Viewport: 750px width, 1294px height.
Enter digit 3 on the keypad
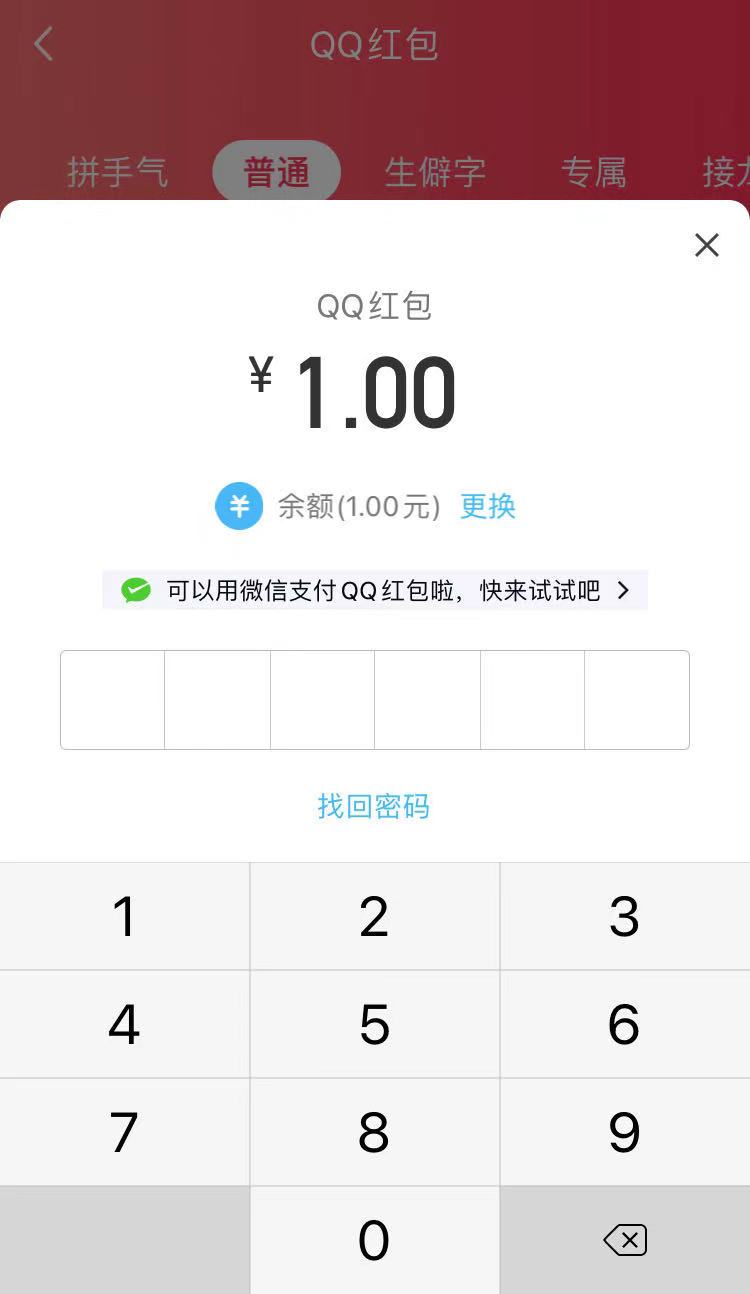624,917
